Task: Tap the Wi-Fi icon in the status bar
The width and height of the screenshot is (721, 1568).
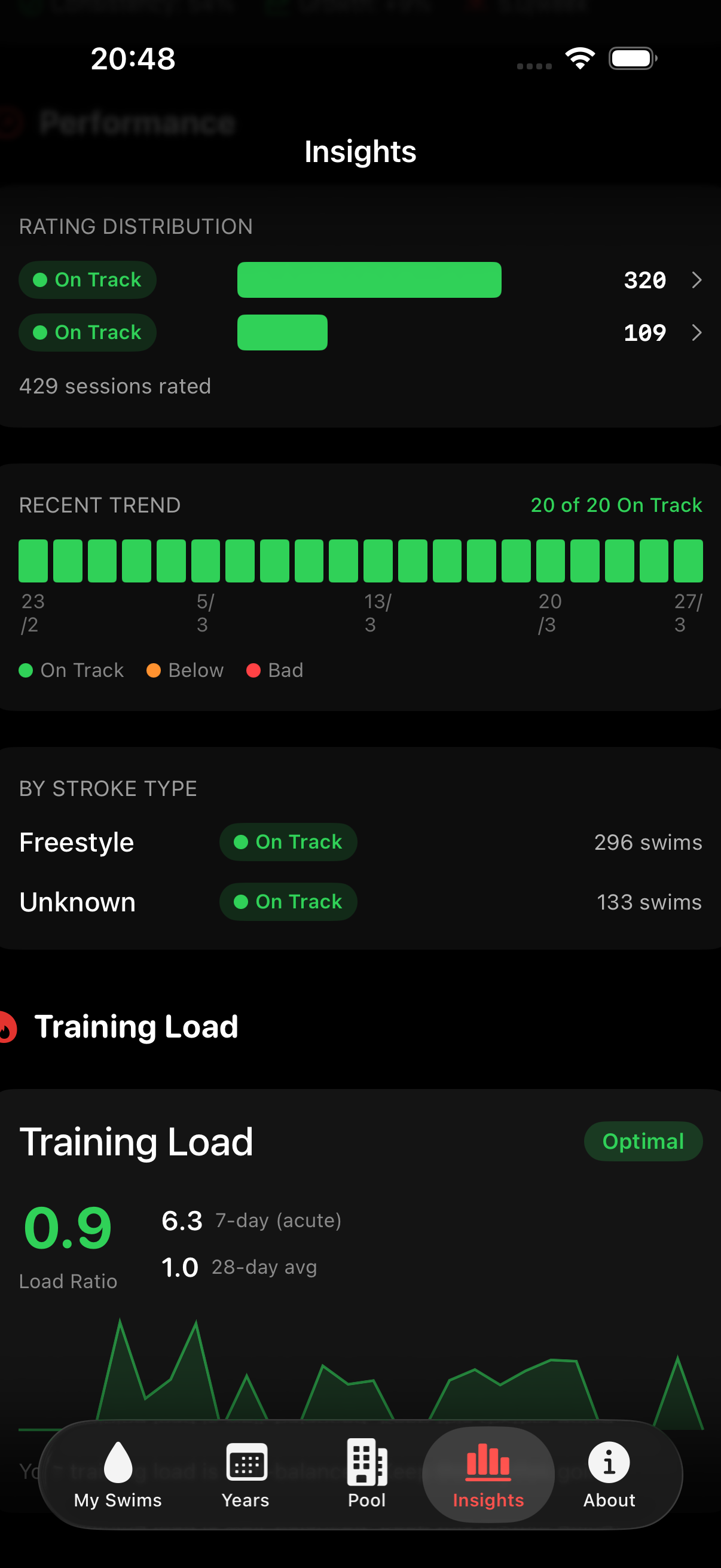Action: point(579,57)
